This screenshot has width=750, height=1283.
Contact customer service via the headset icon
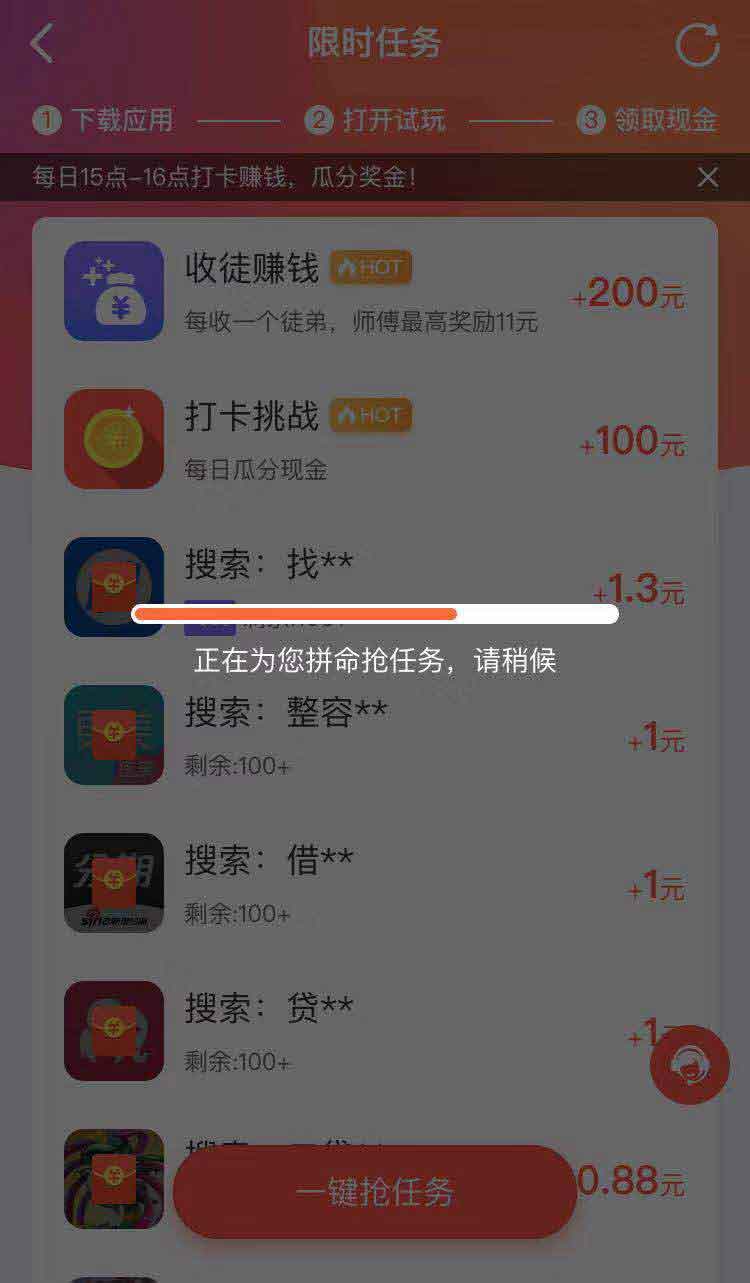click(x=689, y=1064)
